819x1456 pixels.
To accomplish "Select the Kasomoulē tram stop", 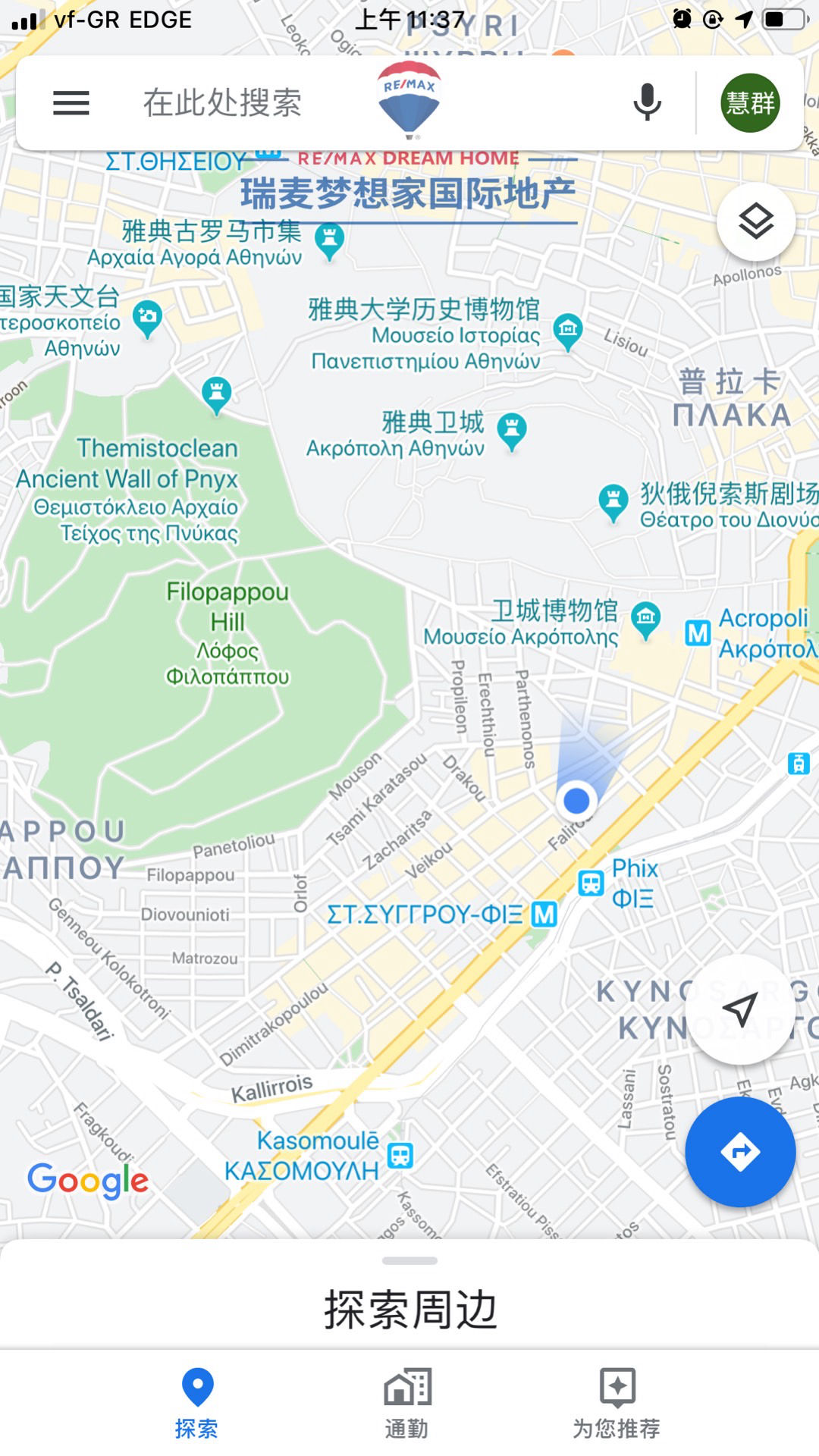I will (x=400, y=1156).
